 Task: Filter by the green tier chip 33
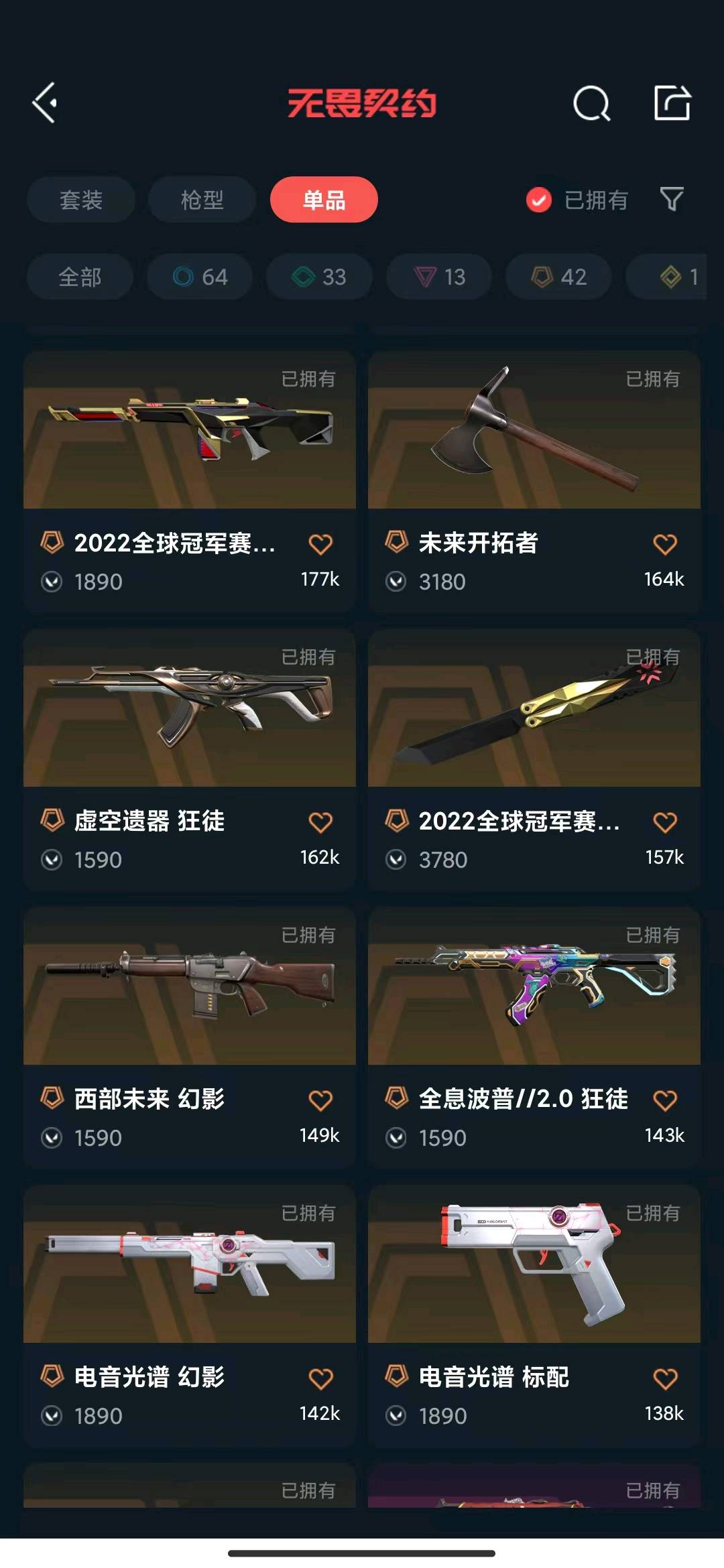[x=319, y=277]
